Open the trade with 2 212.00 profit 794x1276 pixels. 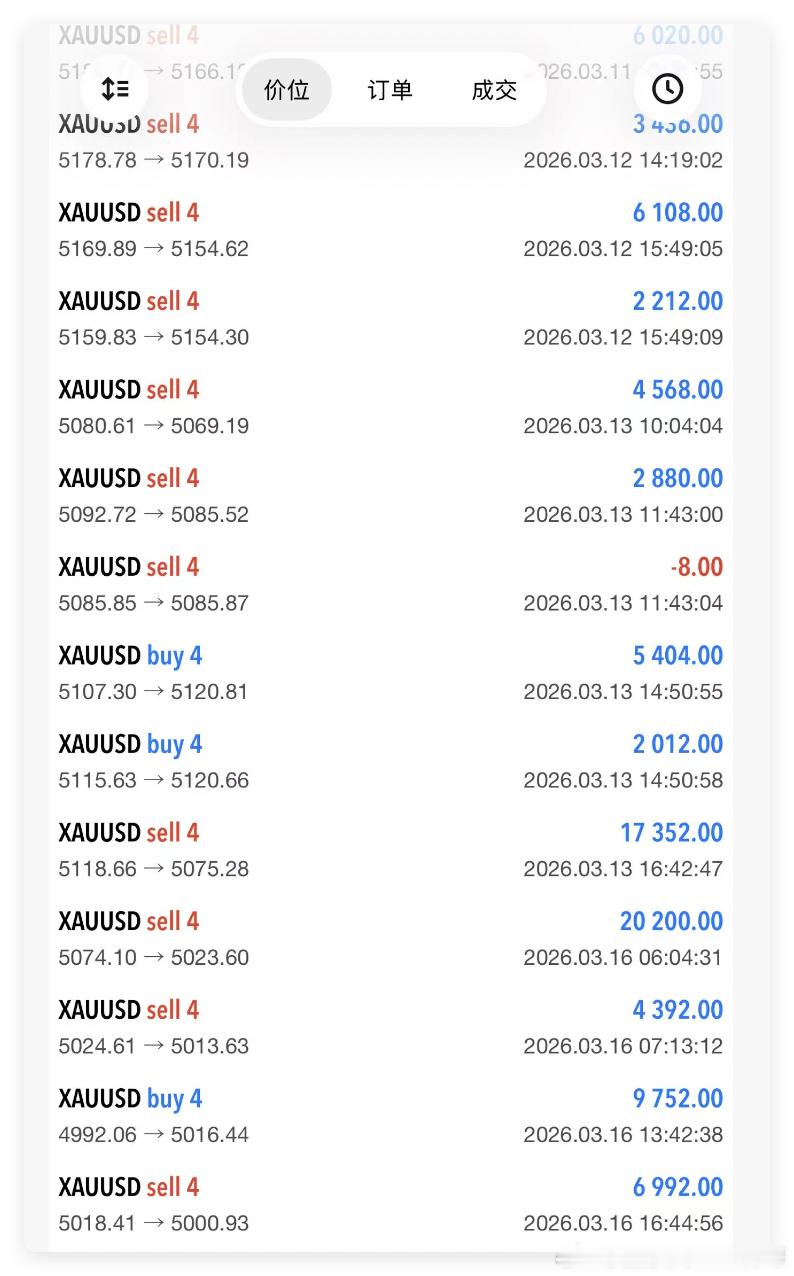tap(390, 318)
